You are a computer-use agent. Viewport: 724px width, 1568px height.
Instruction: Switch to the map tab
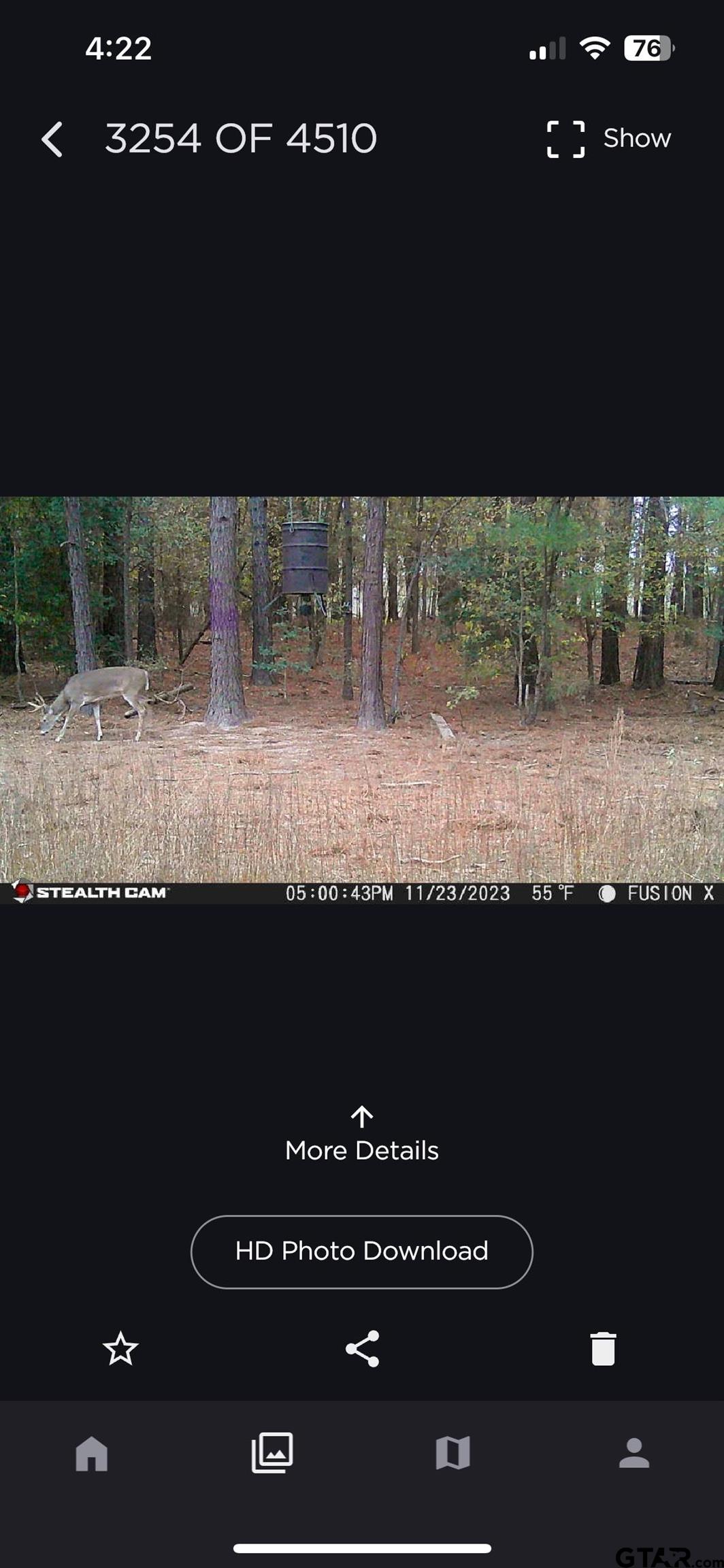[452, 1453]
